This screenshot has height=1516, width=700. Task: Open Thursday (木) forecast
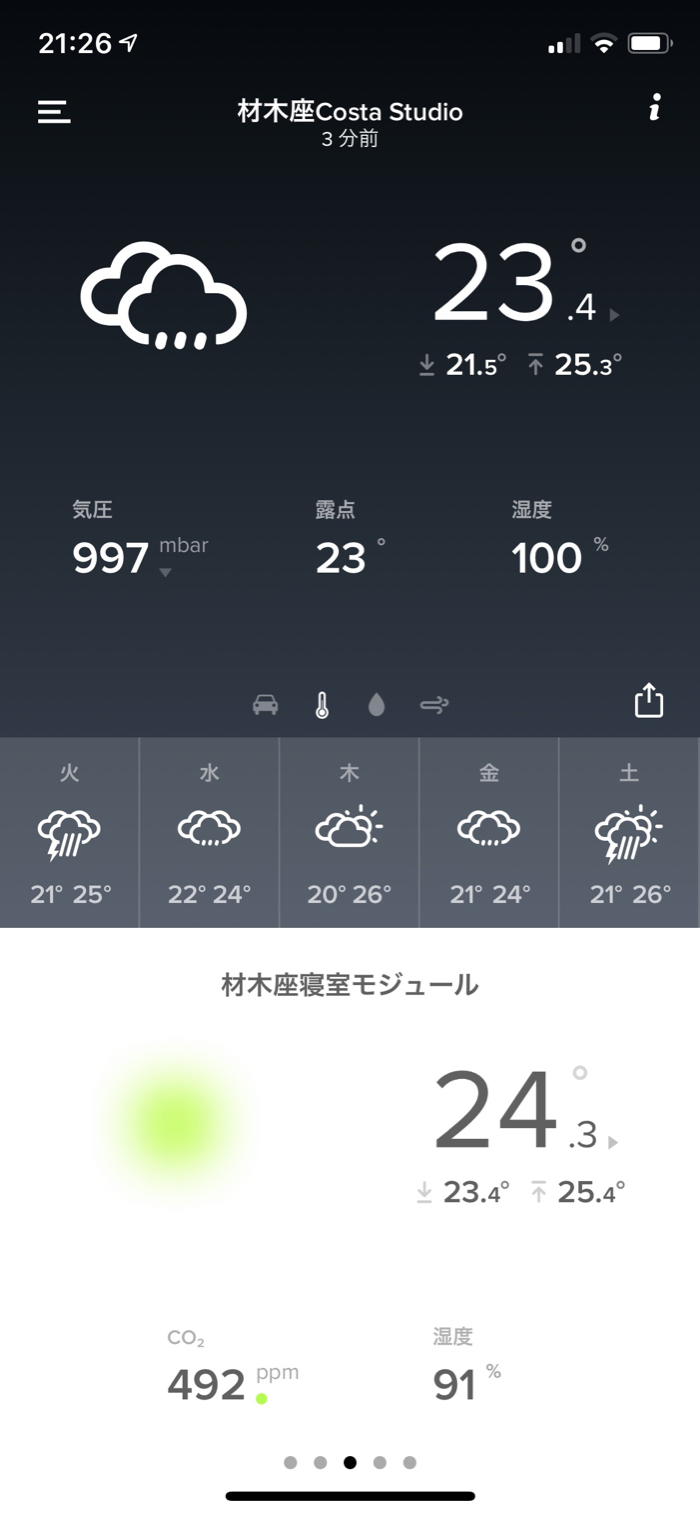pyautogui.click(x=349, y=833)
